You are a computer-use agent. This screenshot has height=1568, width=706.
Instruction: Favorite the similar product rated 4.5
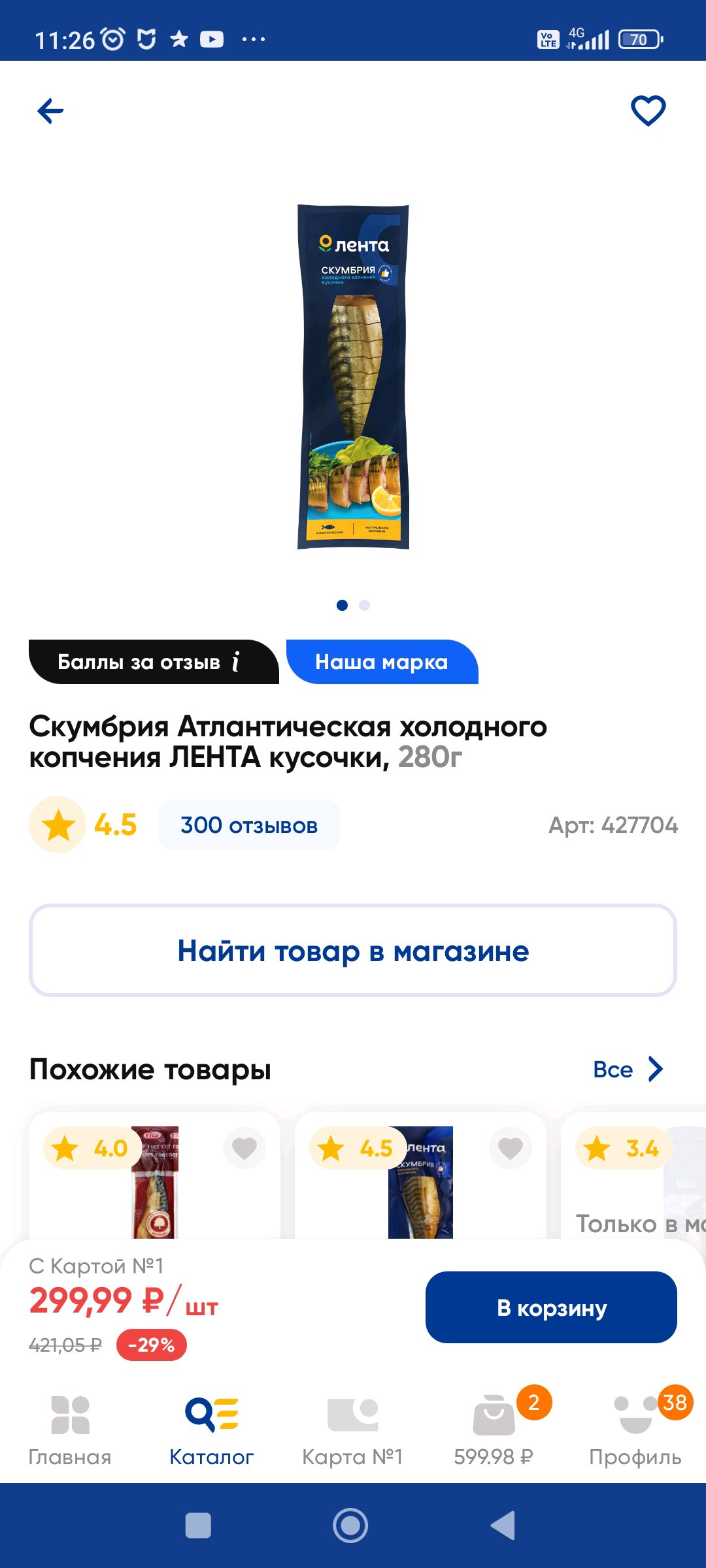click(510, 1148)
